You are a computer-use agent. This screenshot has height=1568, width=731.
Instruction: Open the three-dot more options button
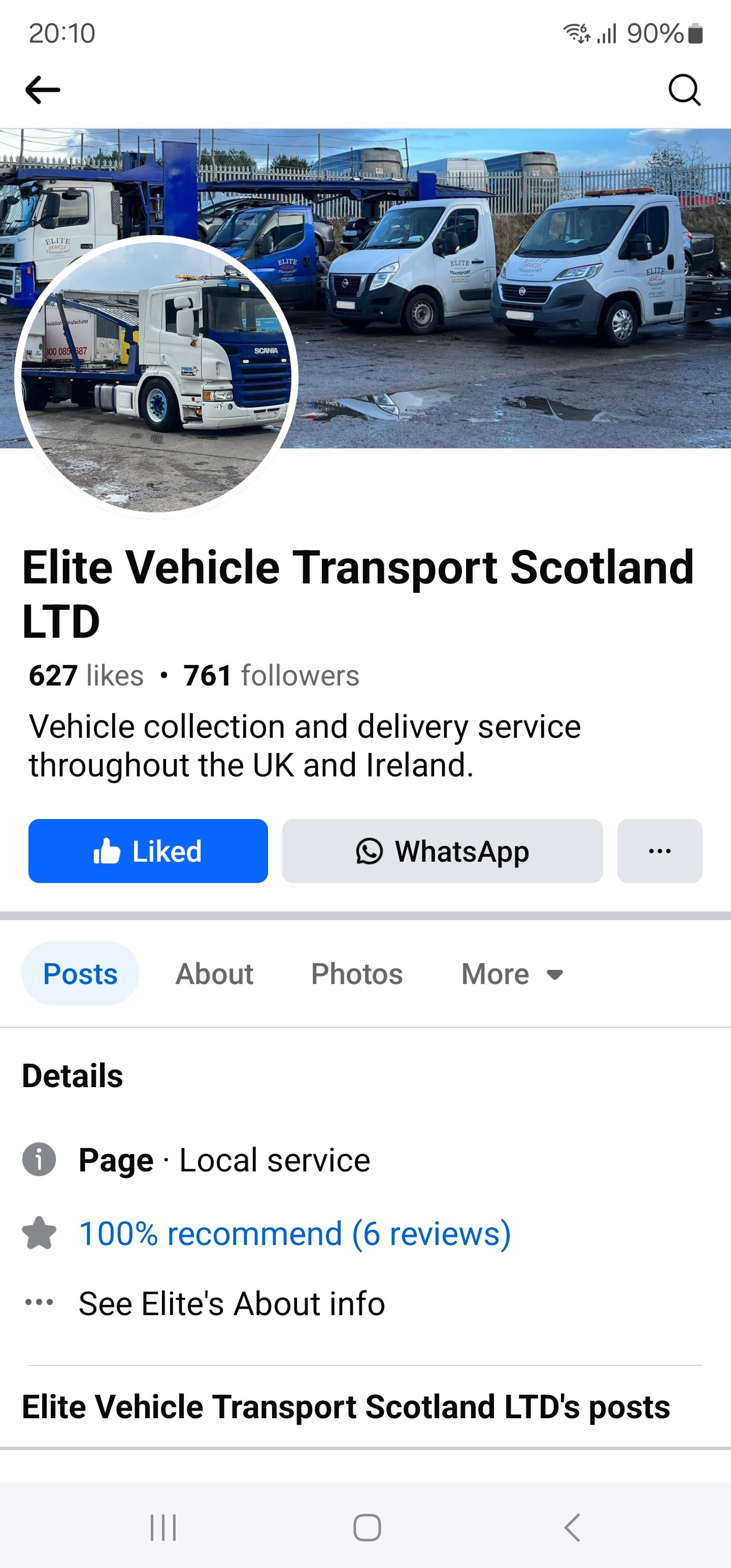tap(659, 851)
